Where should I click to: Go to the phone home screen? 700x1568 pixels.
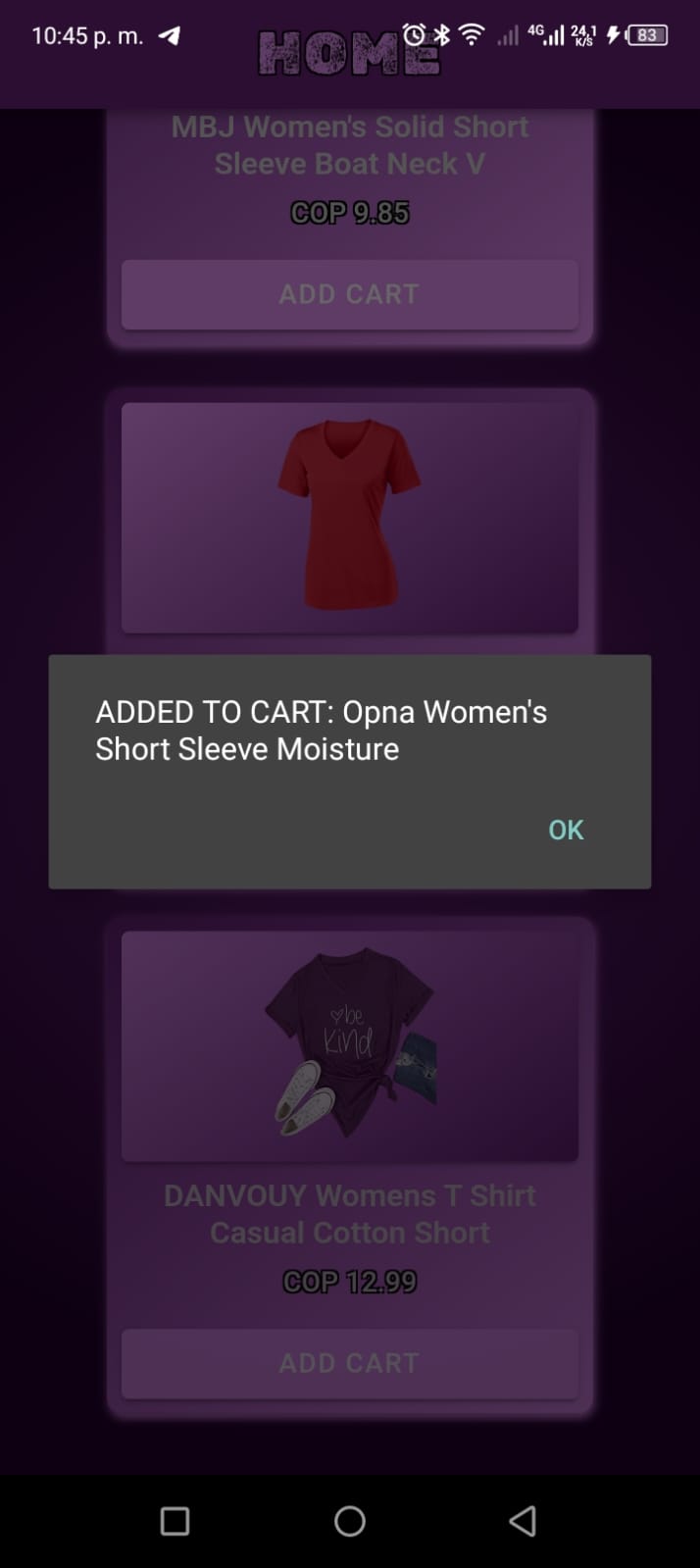click(x=350, y=1521)
